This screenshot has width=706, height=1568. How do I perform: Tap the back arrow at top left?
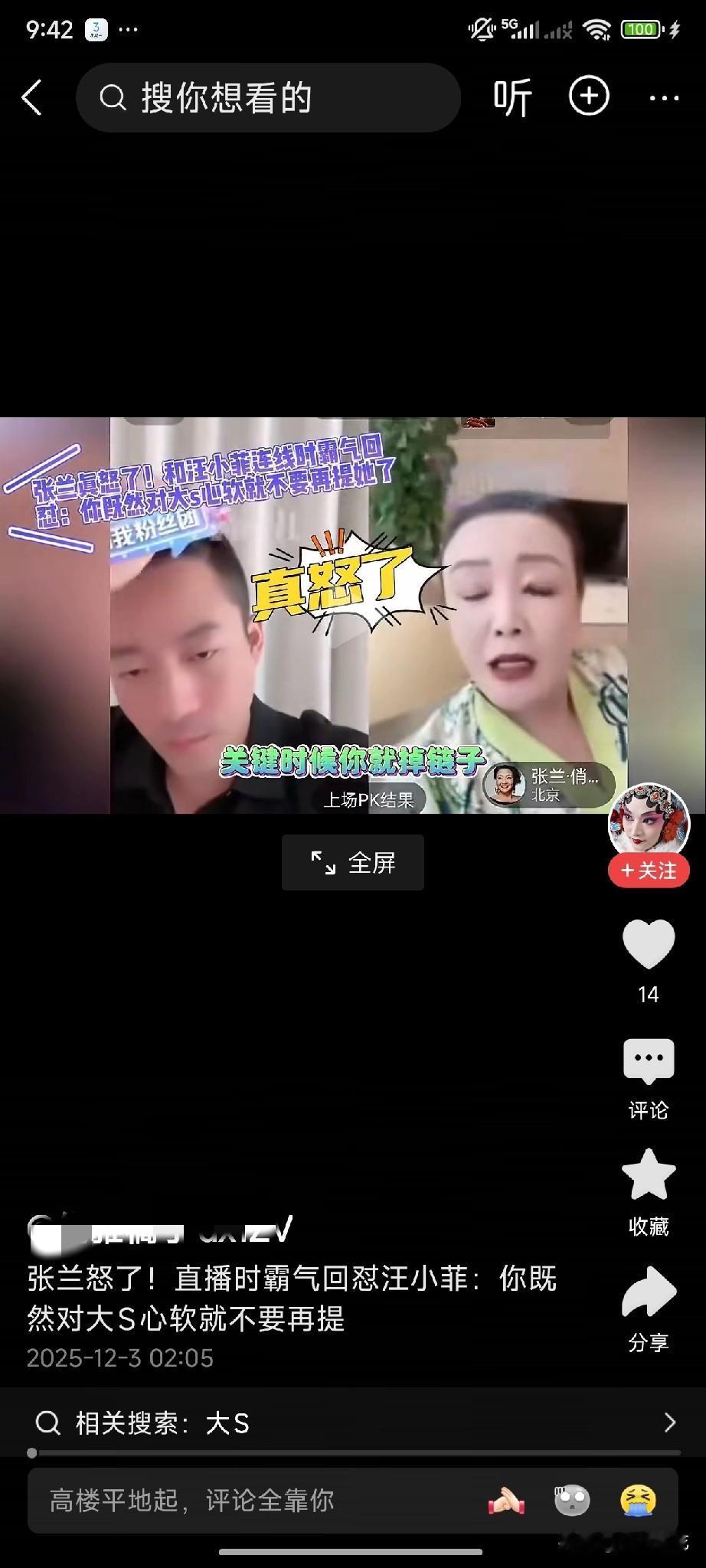(31, 97)
